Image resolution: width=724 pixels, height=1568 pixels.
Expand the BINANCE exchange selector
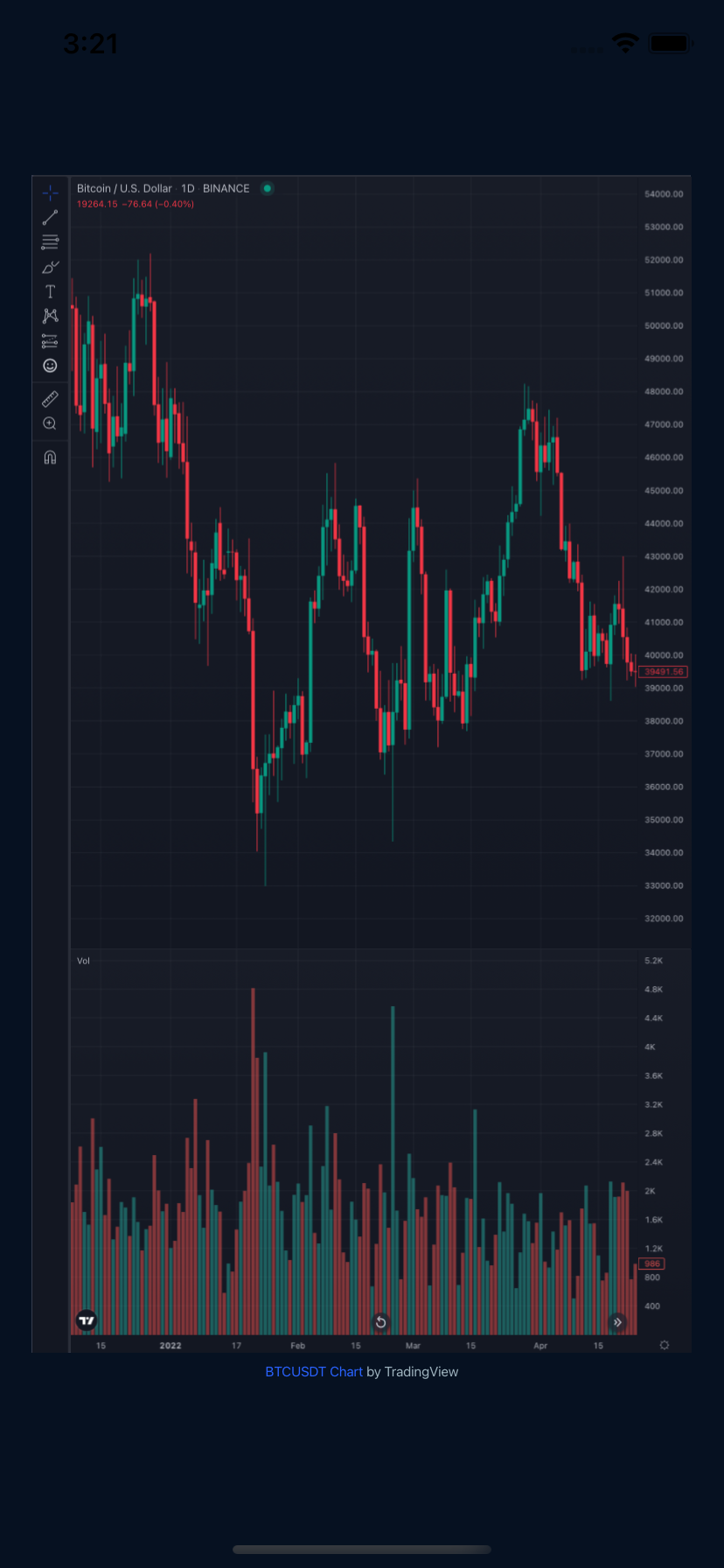click(x=226, y=188)
